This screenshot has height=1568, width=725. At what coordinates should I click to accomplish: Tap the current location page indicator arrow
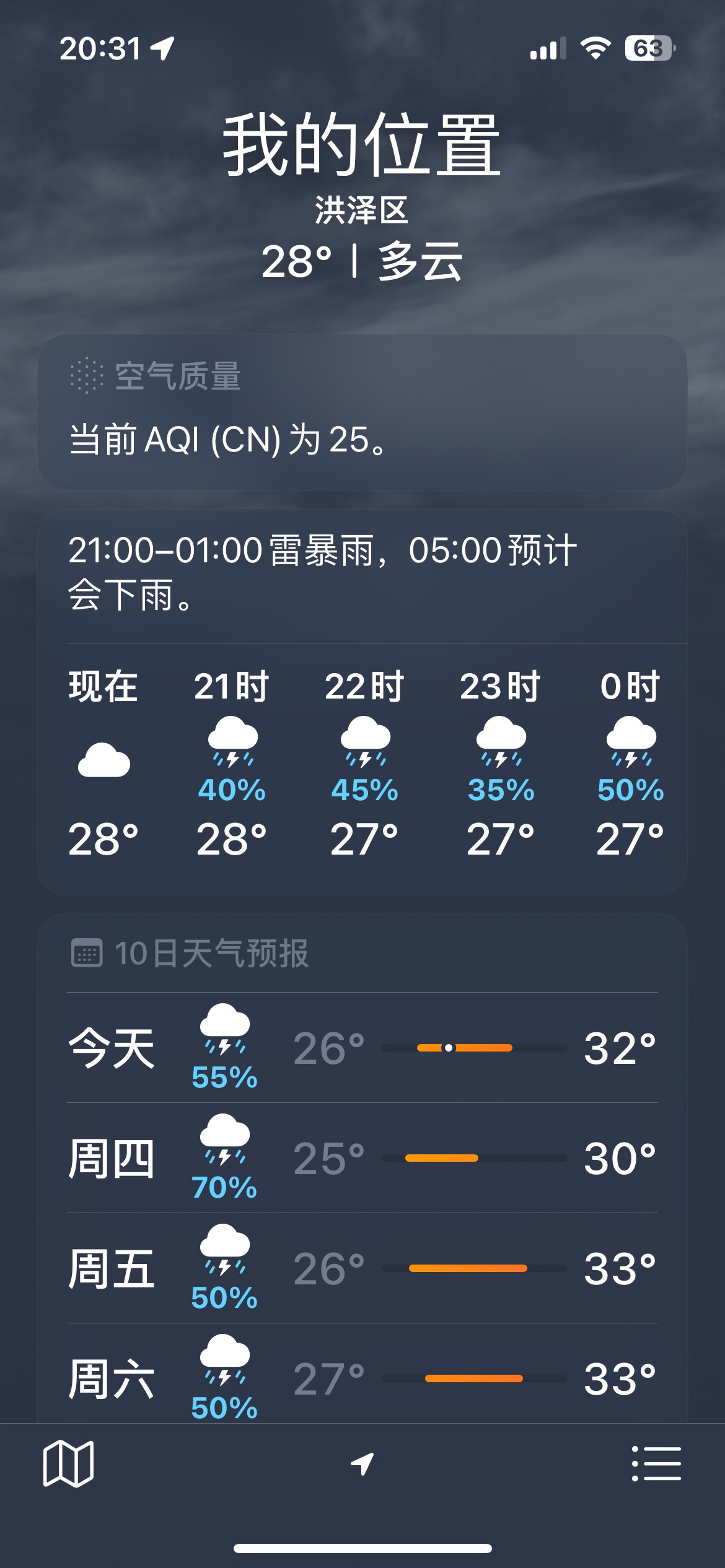coord(362,1464)
